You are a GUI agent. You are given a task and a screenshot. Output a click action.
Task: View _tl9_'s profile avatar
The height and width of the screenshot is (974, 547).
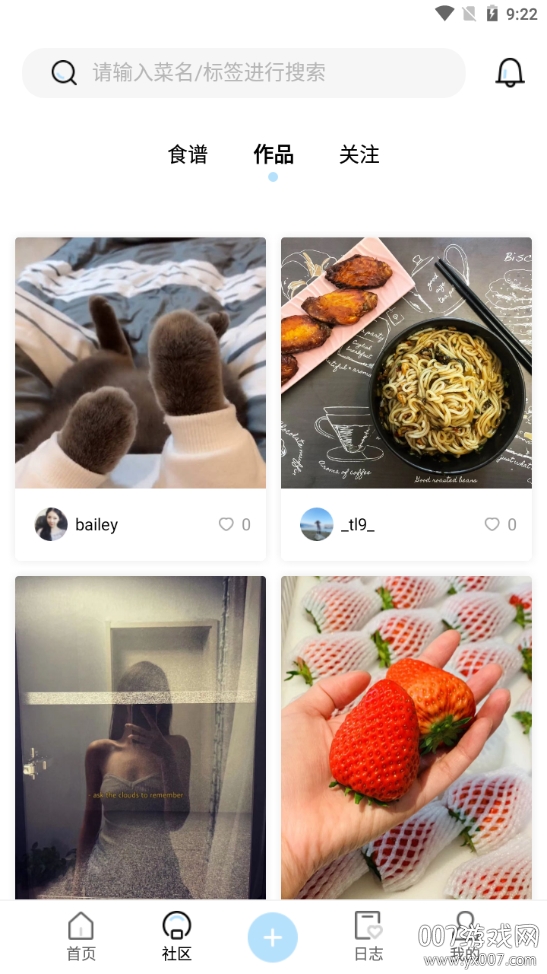tap(317, 524)
